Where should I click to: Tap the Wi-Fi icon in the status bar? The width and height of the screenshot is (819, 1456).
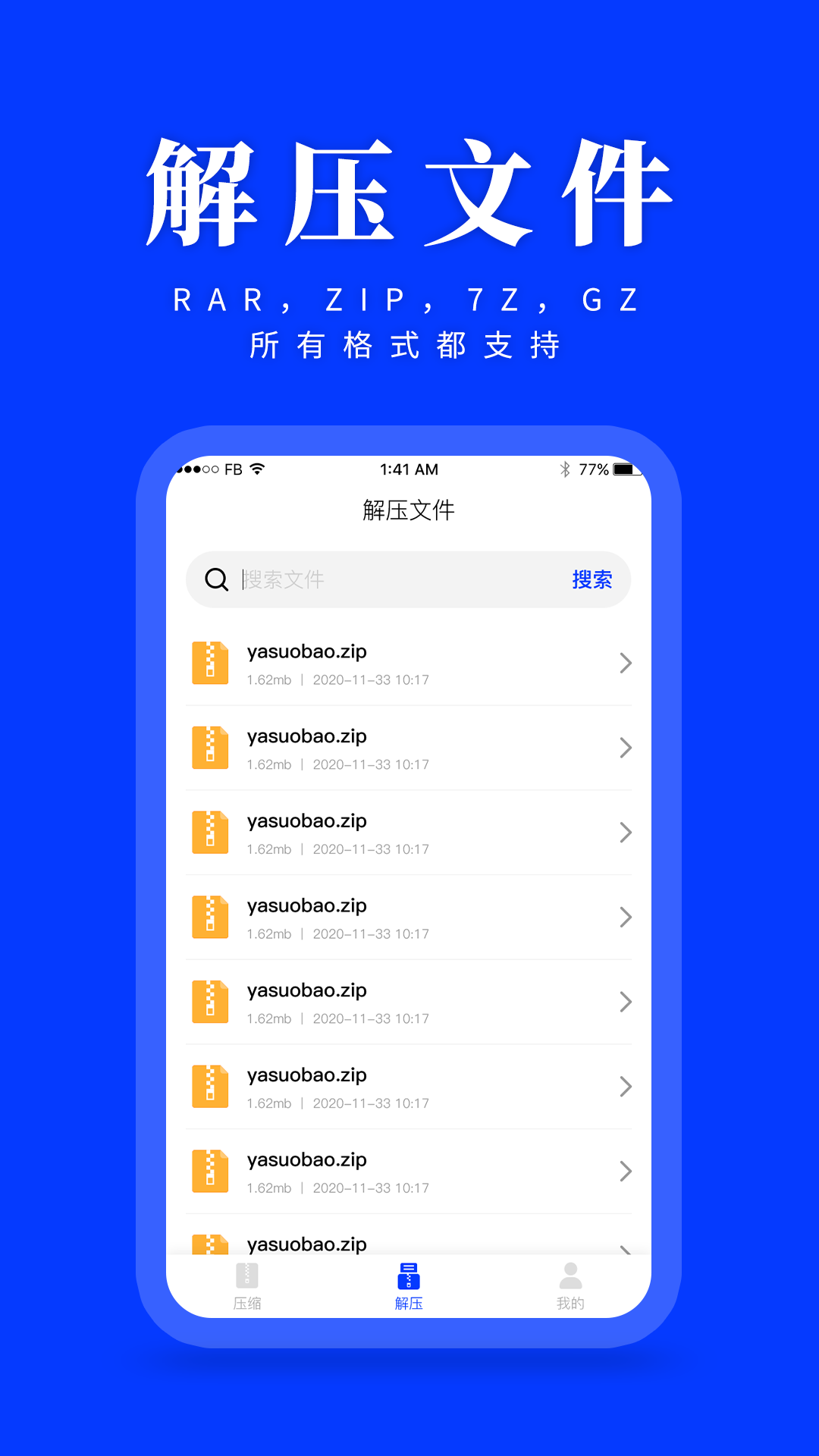click(258, 469)
